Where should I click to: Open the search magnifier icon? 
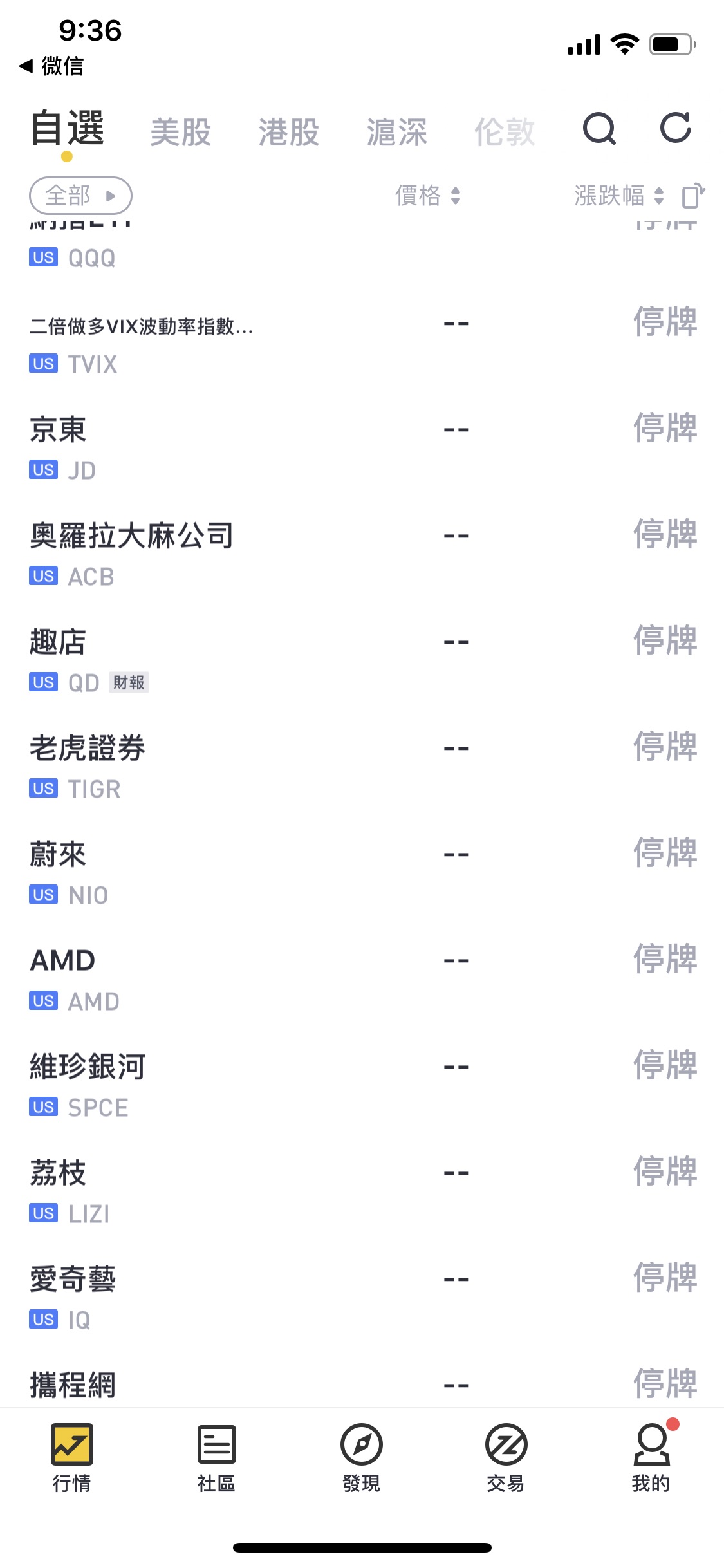point(599,129)
